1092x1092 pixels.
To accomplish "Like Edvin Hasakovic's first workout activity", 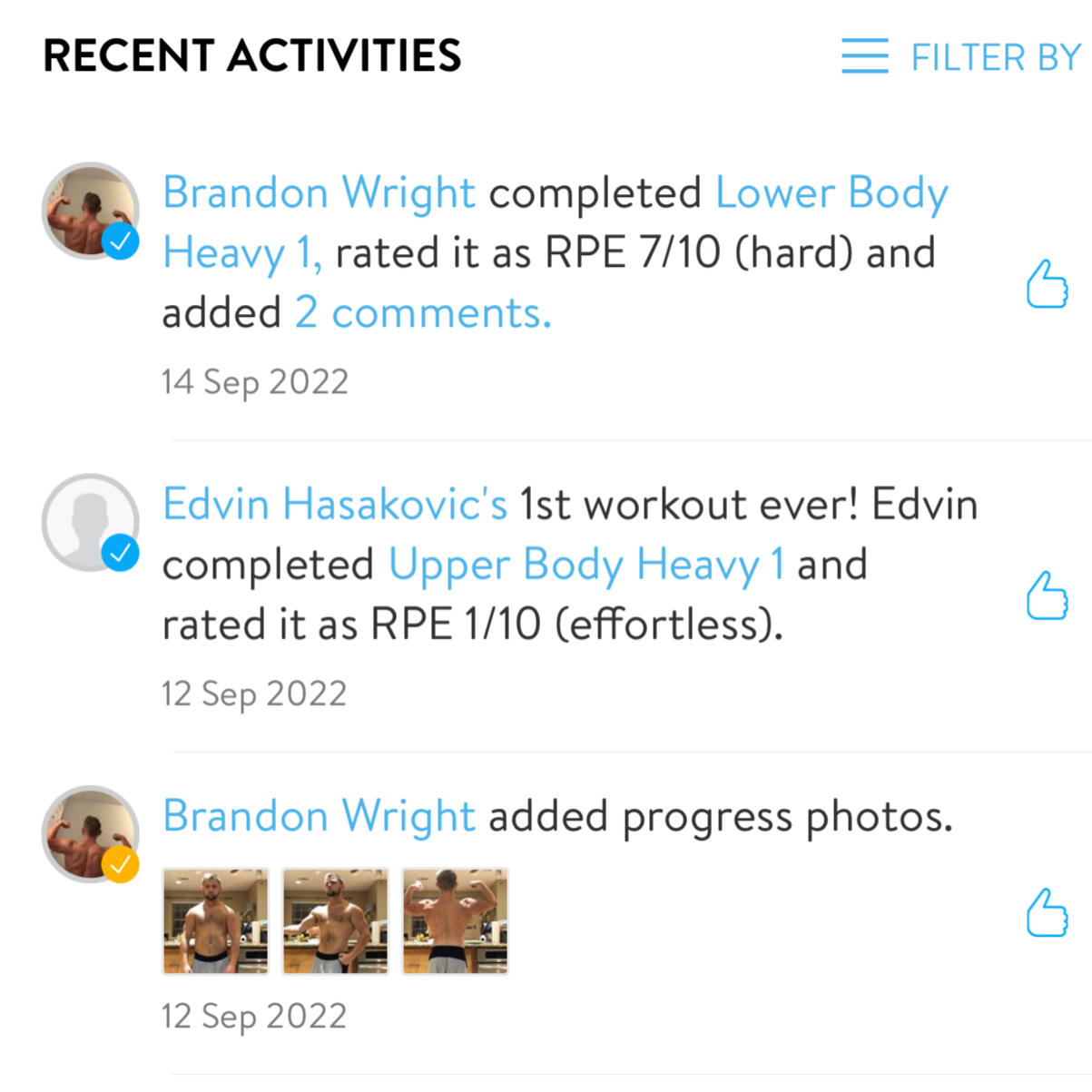I will pyautogui.click(x=1047, y=596).
